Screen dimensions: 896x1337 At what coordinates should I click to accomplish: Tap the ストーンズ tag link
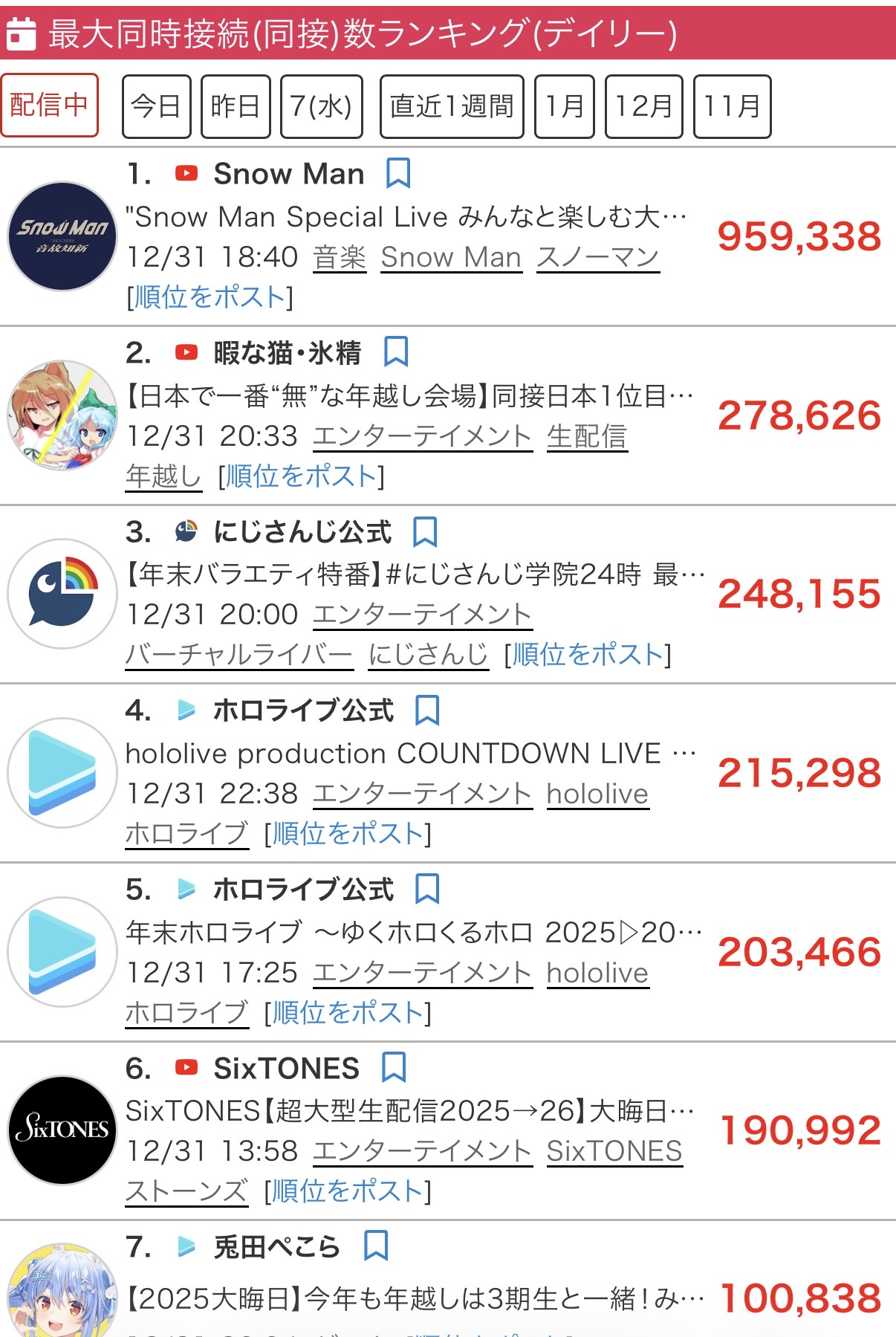point(186,1191)
